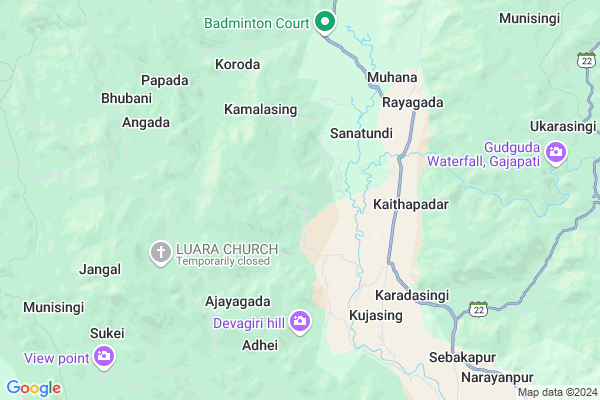The image size is (600, 400).
Task: Select the View point marker
Action: pyautogui.click(x=104, y=357)
